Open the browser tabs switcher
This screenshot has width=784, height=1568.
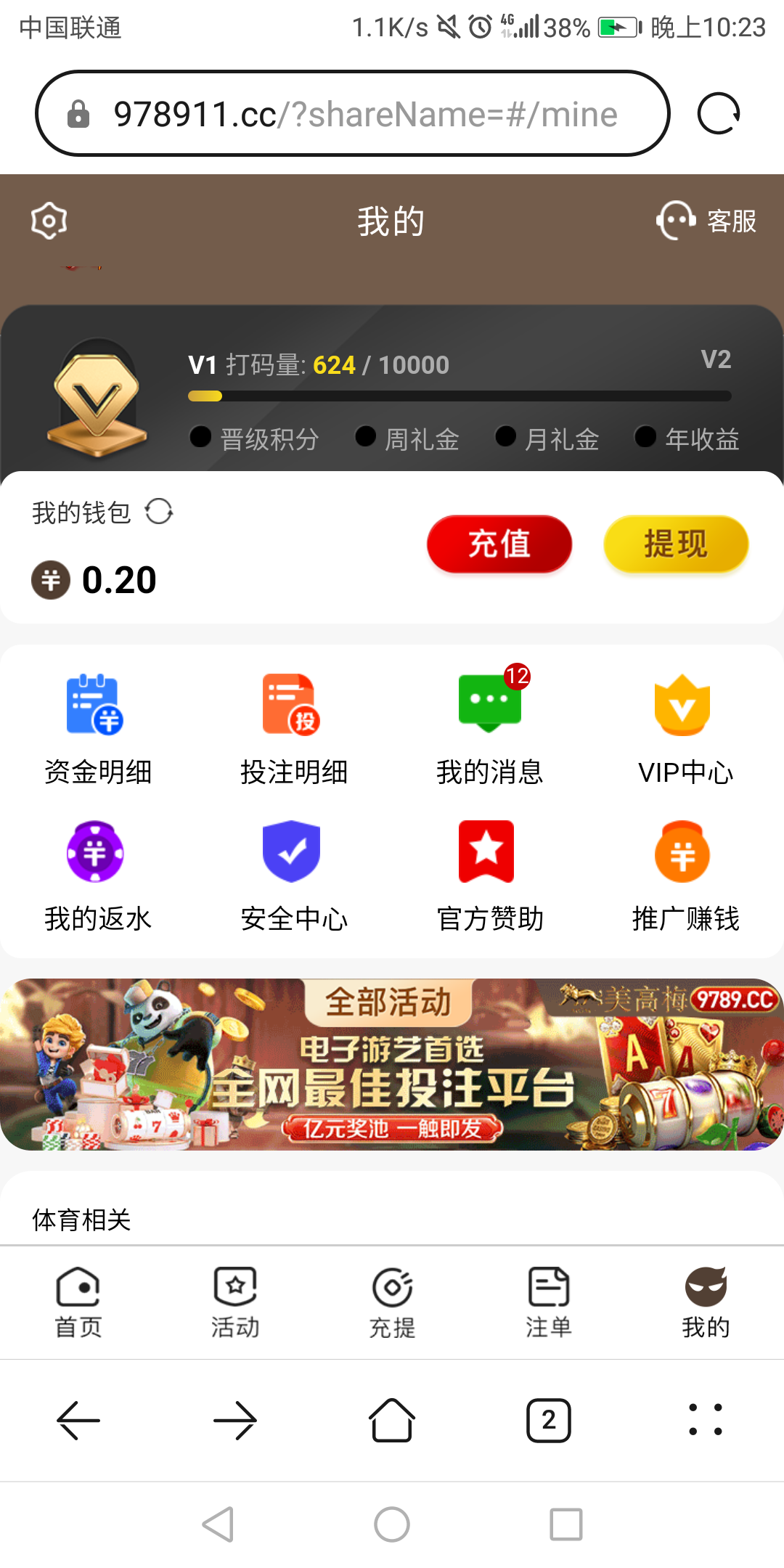tap(549, 1420)
